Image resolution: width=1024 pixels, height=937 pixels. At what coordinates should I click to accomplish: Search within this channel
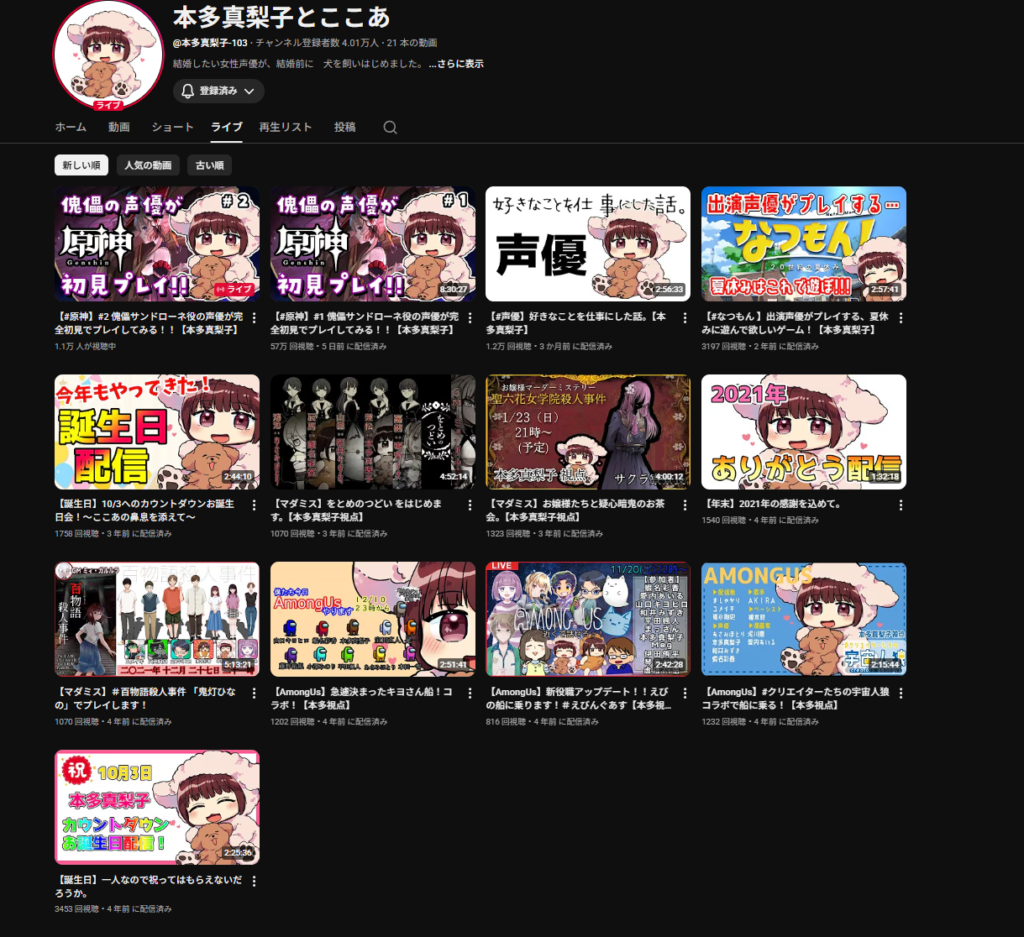tap(390, 127)
